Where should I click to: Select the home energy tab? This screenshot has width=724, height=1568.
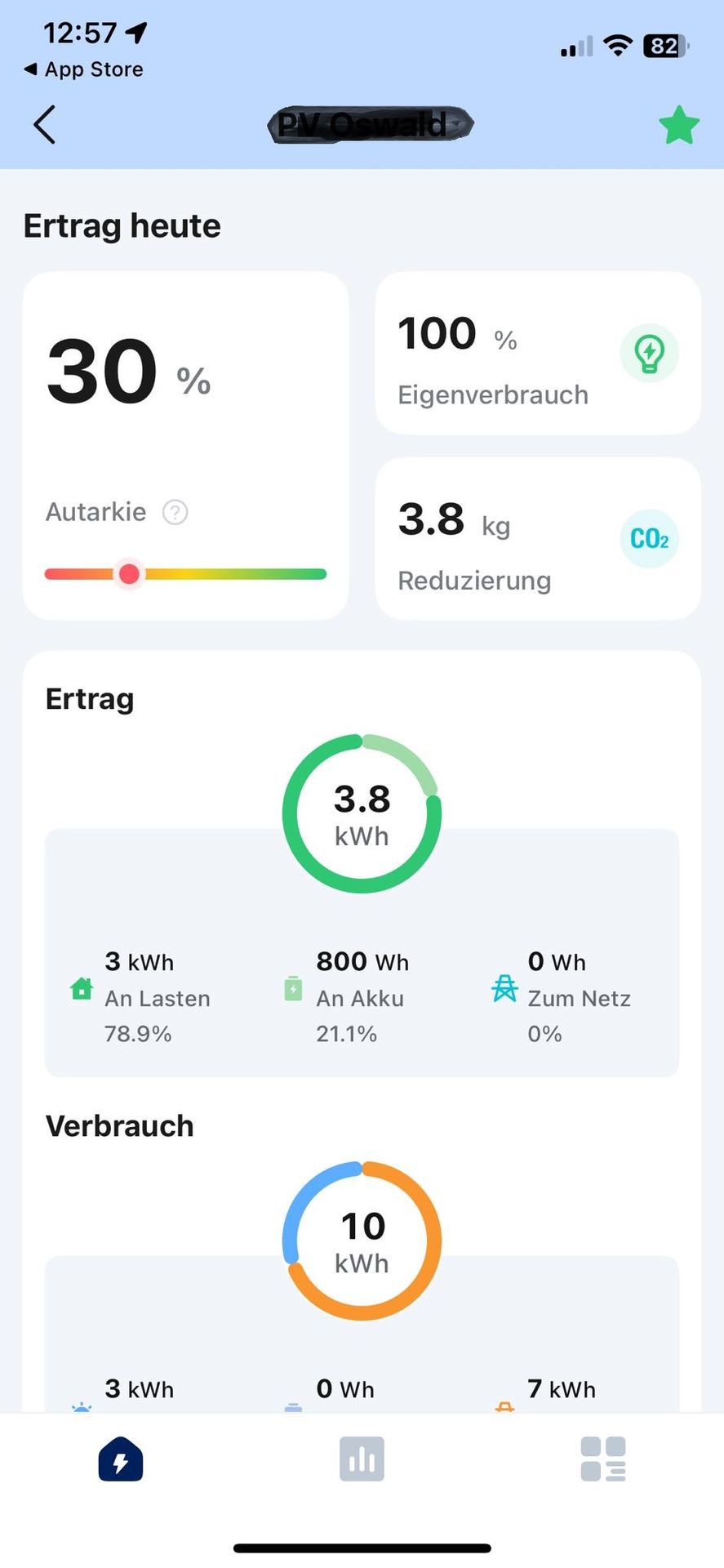click(121, 1459)
